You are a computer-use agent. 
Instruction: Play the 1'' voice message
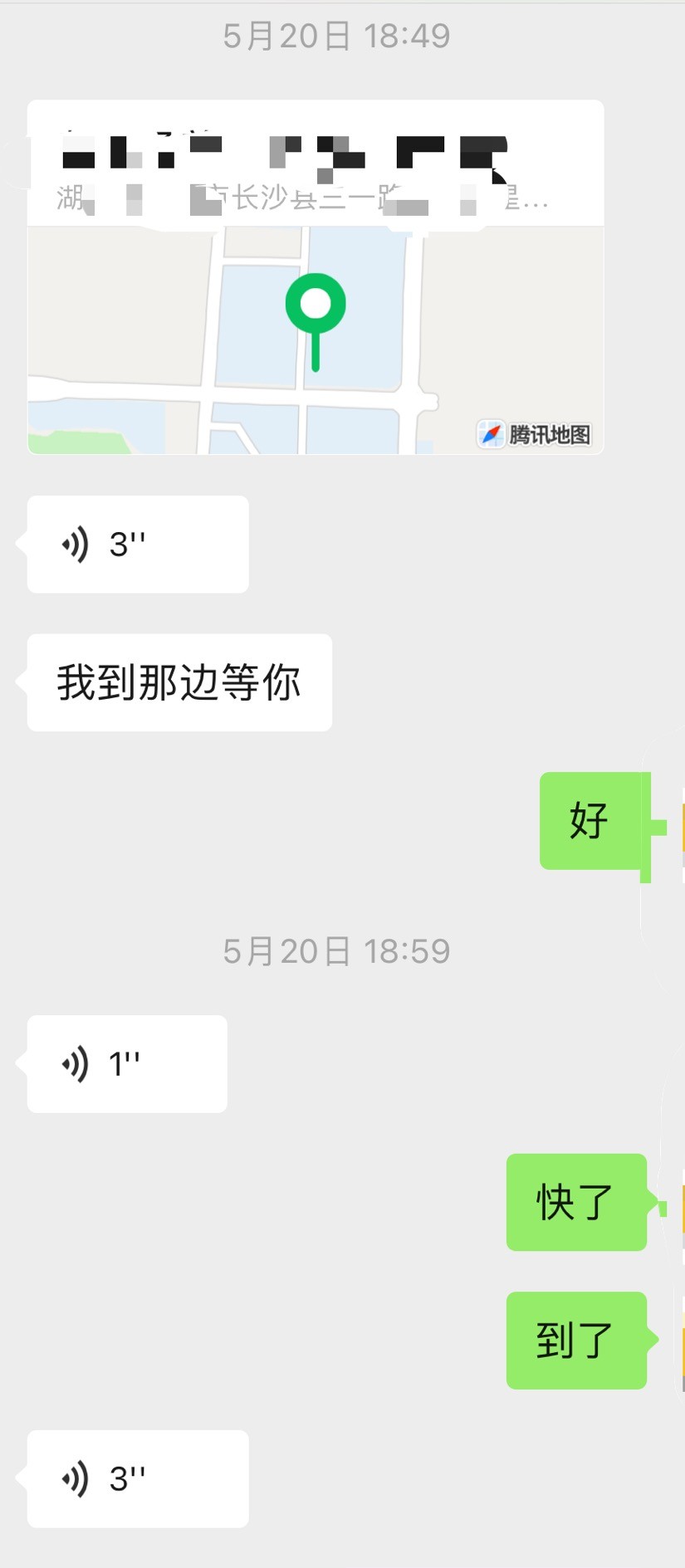point(127,1063)
